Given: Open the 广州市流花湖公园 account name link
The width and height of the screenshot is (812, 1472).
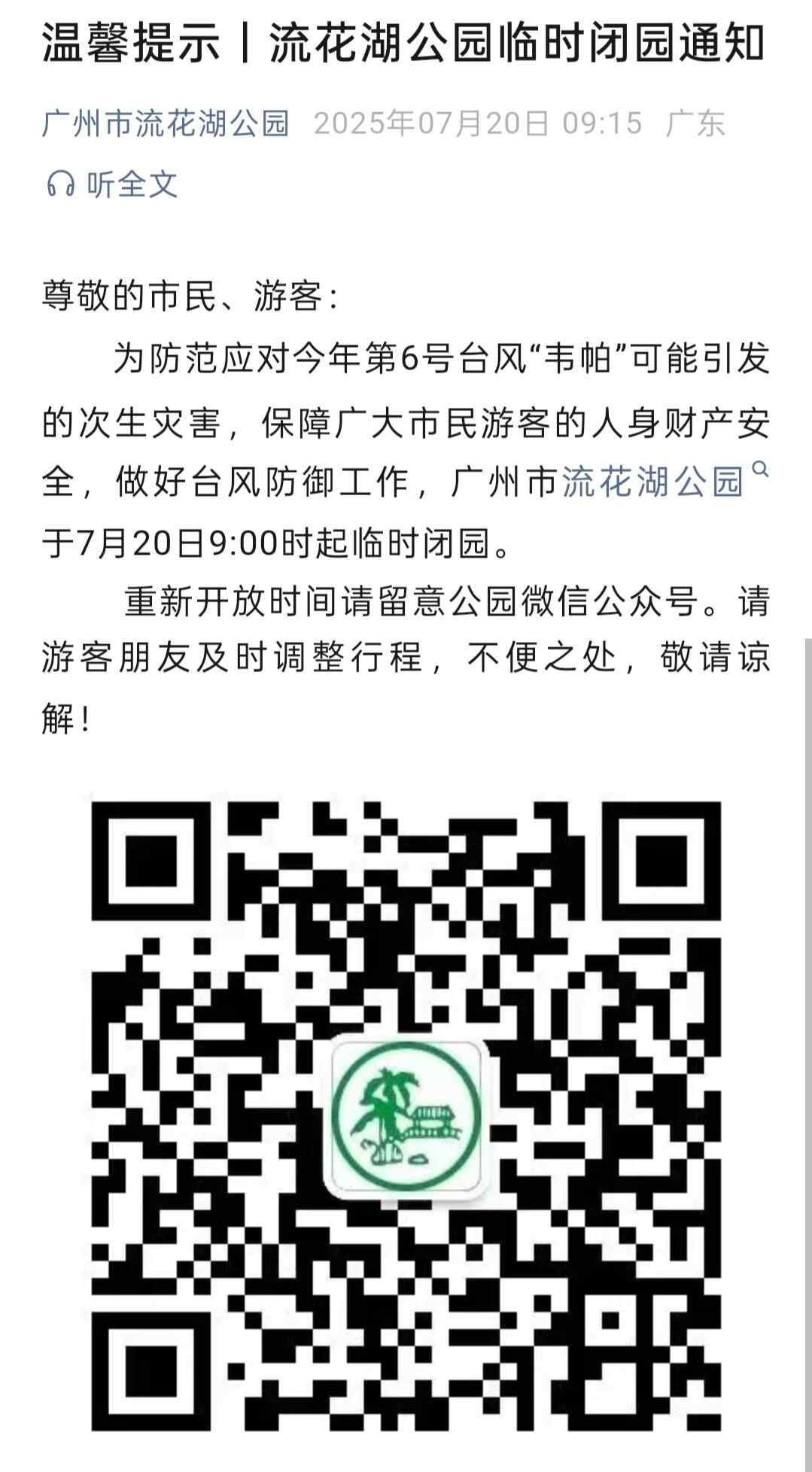Looking at the screenshot, I should (166, 123).
